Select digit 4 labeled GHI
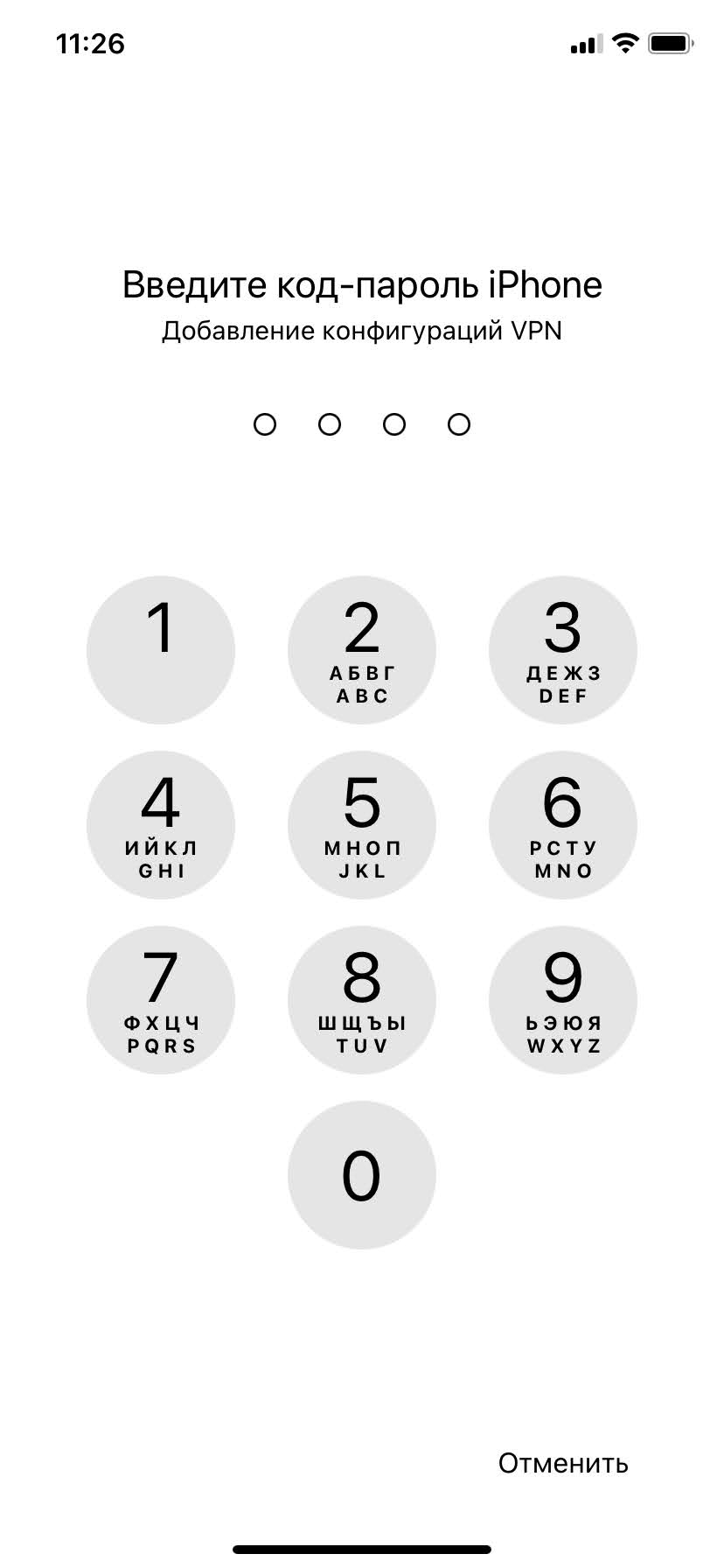Image resolution: width=724 pixels, height=1568 pixels. [161, 825]
